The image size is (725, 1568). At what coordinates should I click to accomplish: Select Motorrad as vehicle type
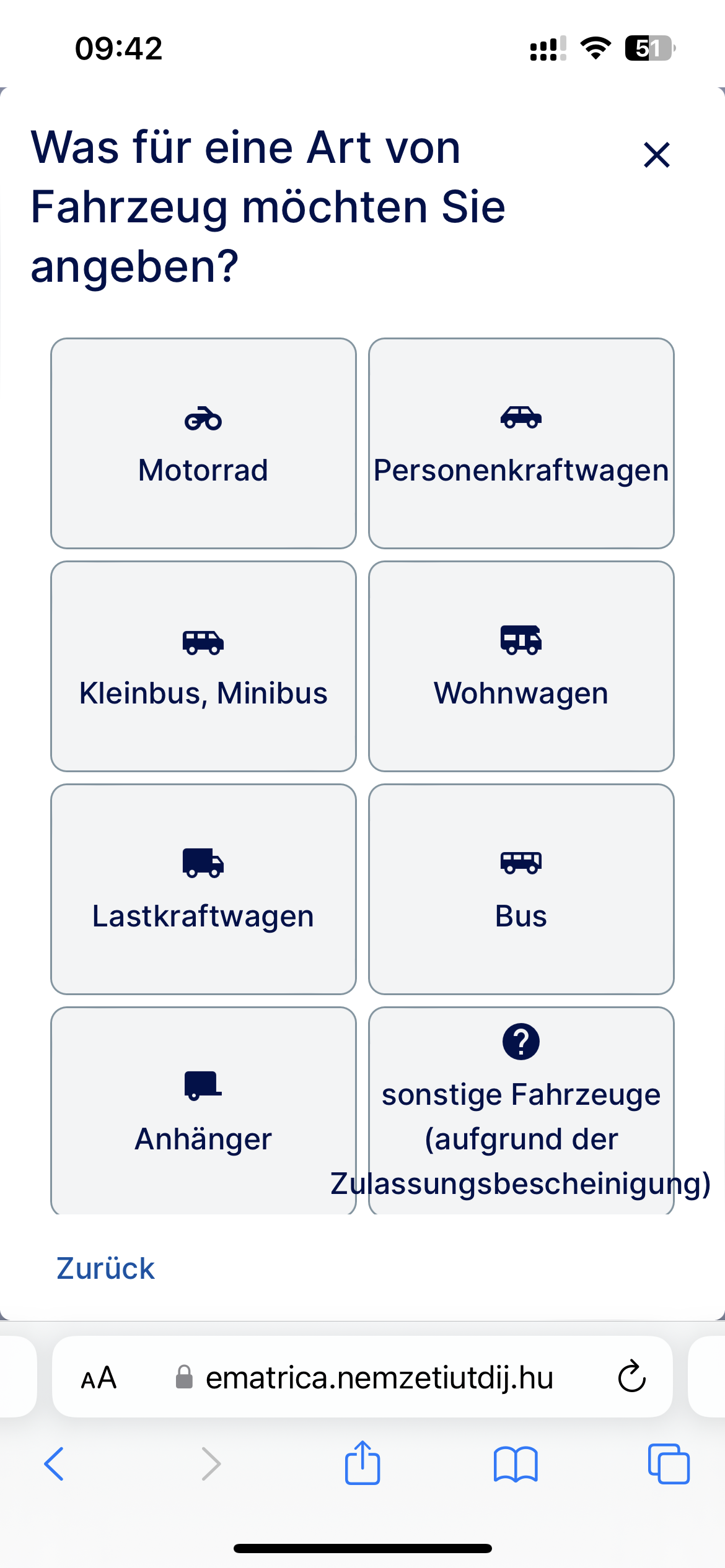pyautogui.click(x=203, y=443)
